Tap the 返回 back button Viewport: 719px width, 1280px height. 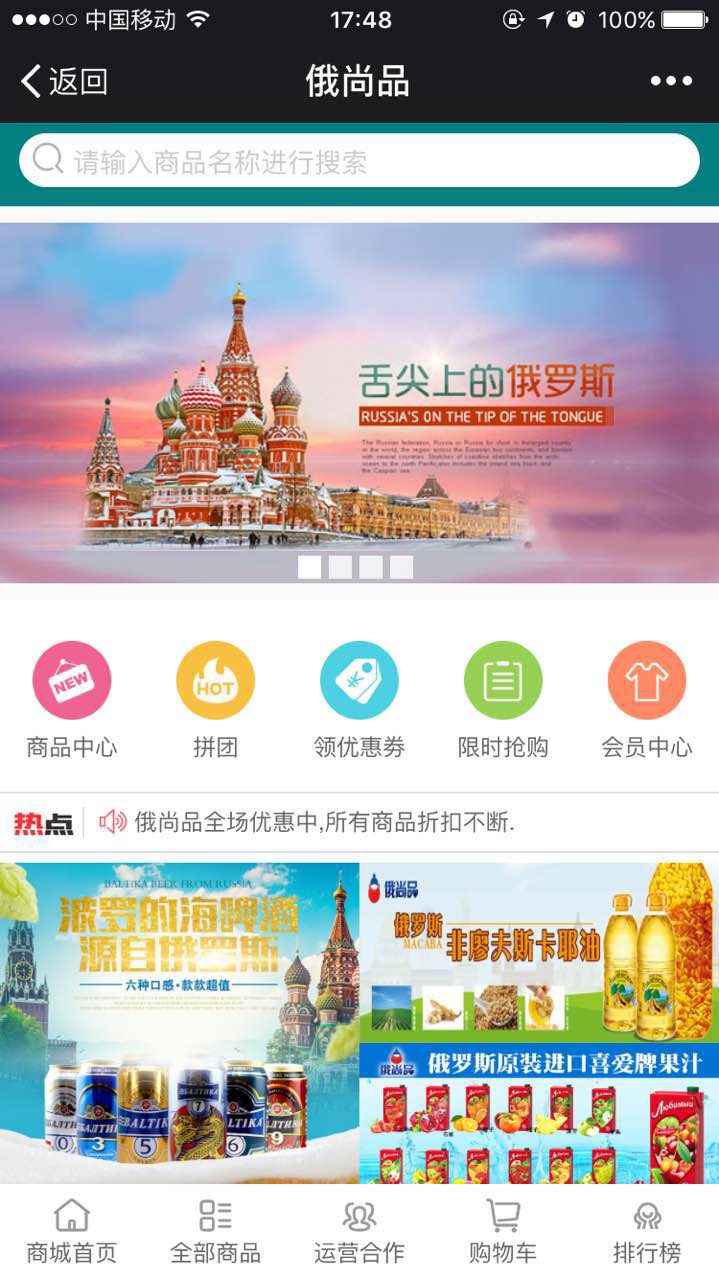[x=64, y=81]
